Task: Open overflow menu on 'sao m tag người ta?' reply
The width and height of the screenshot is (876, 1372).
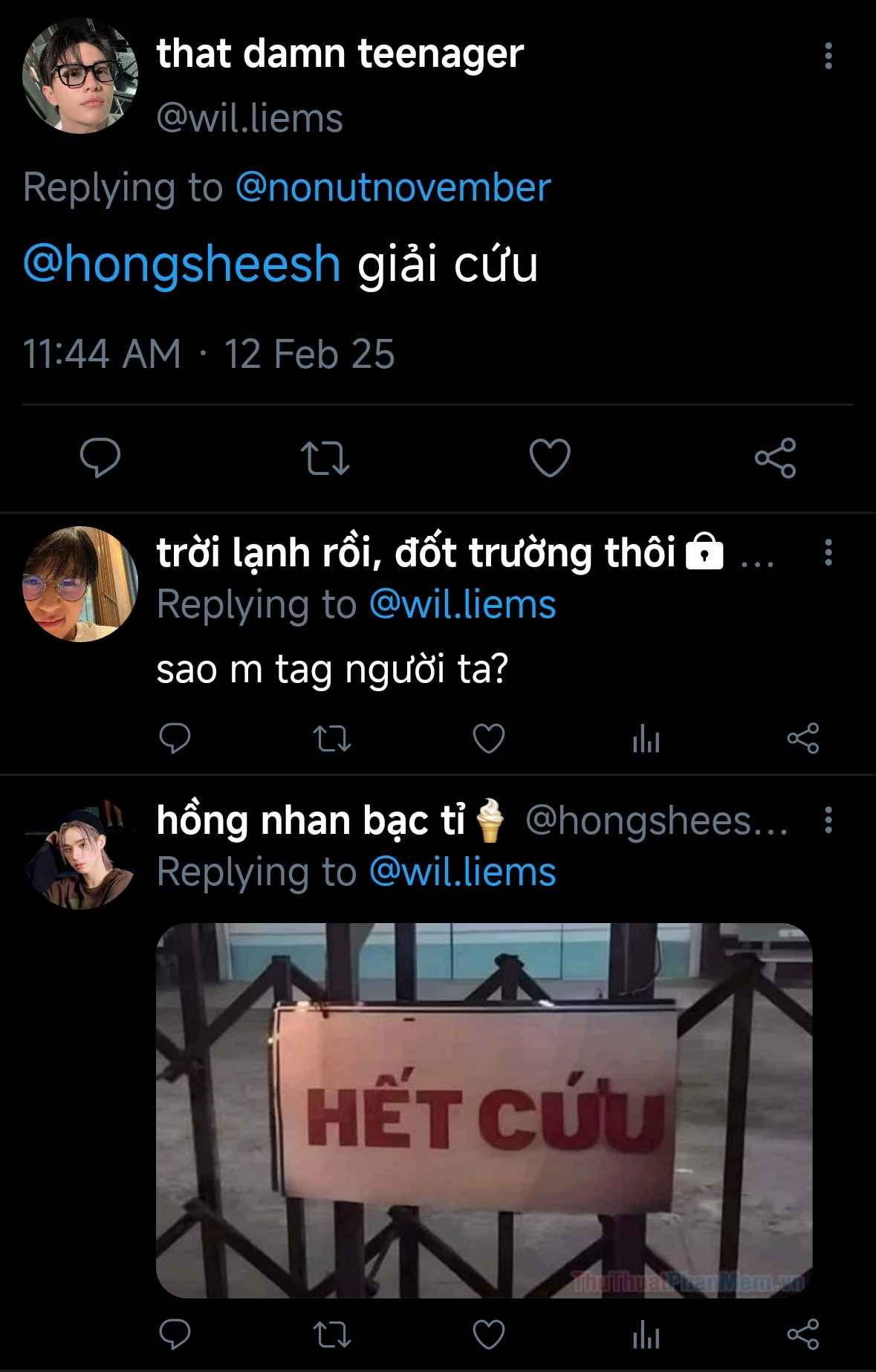Action: 828,553
